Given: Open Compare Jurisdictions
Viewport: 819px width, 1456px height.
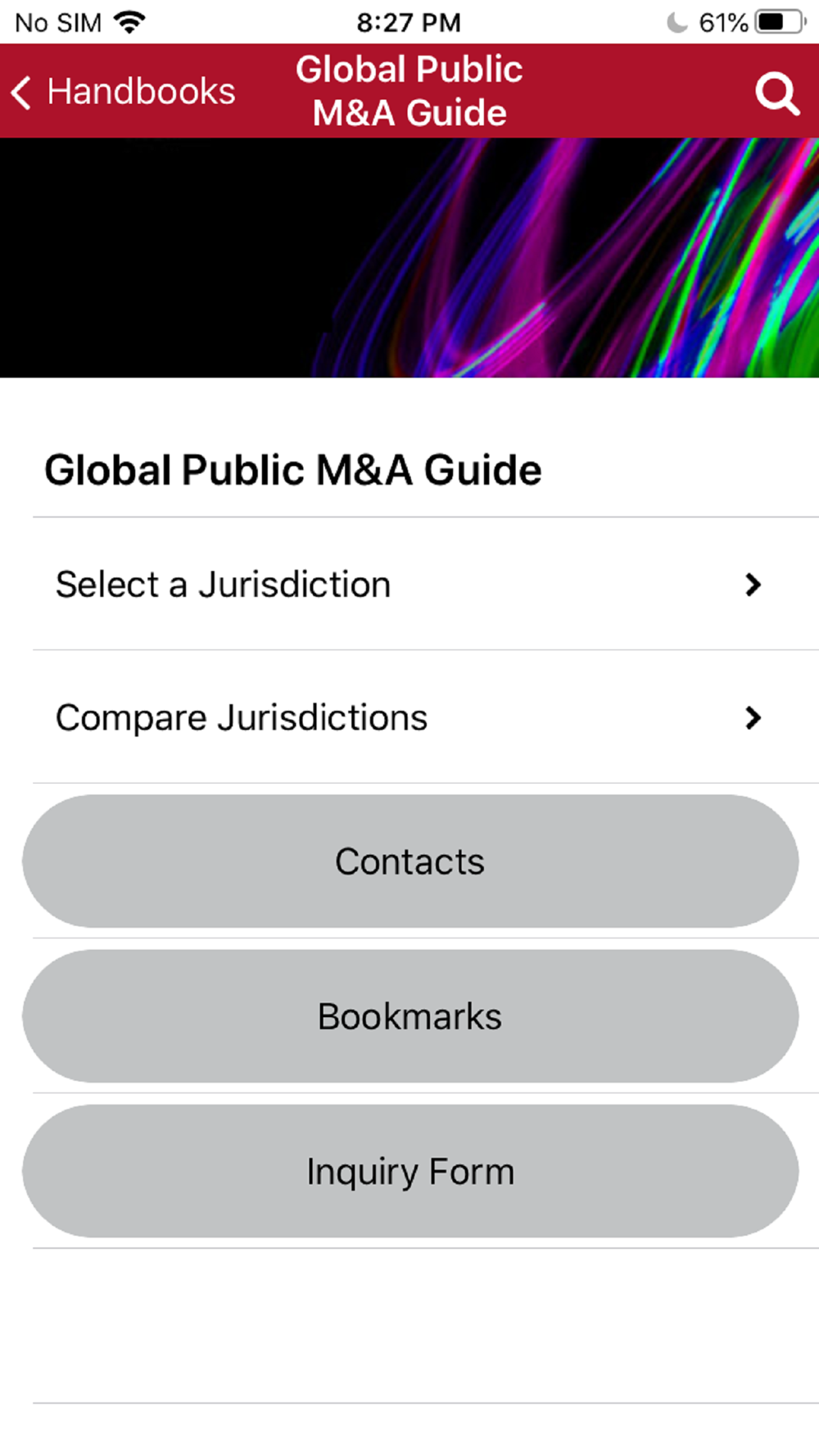Looking at the screenshot, I should (x=409, y=717).
